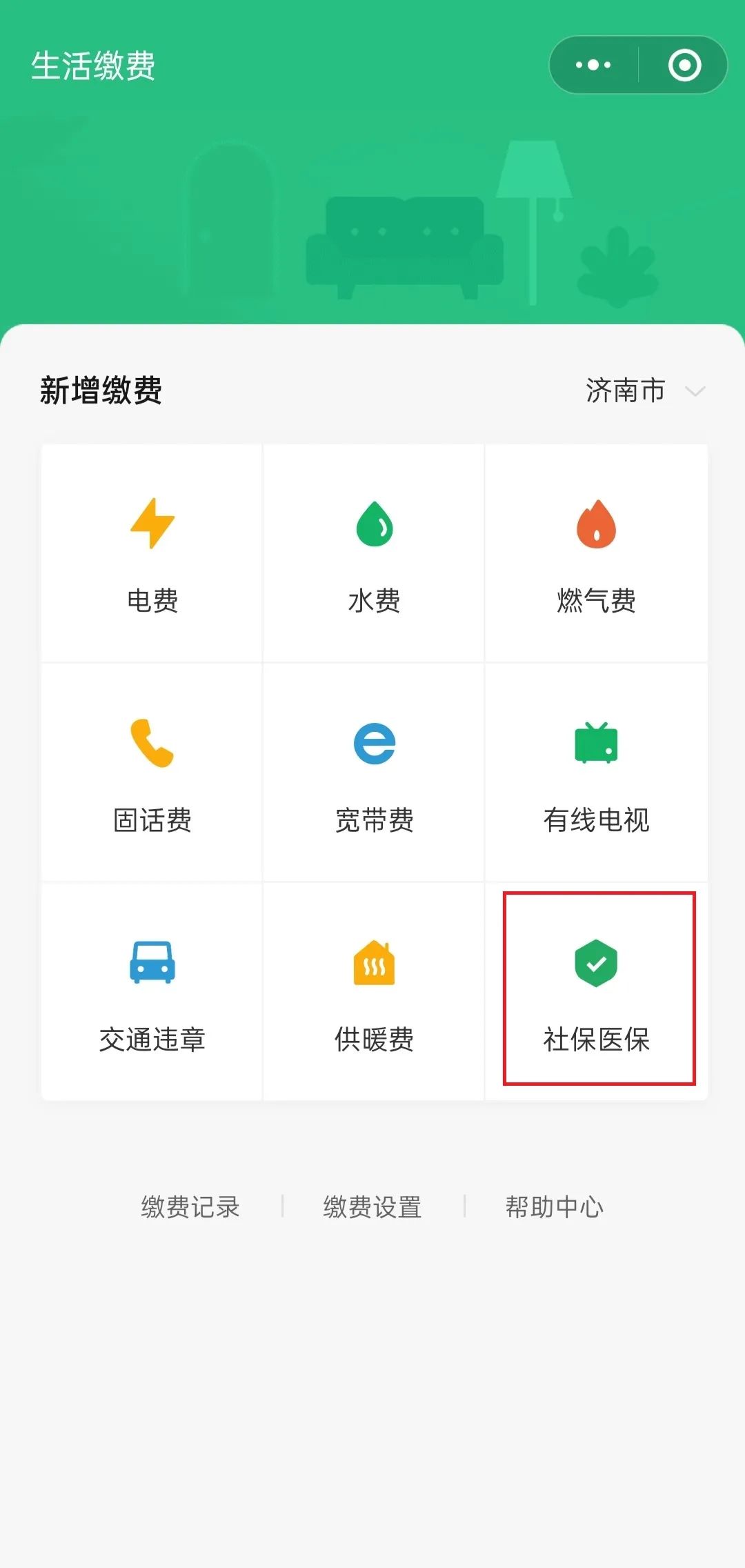
Task: Select 宽带费 broadband payment
Action: coord(374,773)
